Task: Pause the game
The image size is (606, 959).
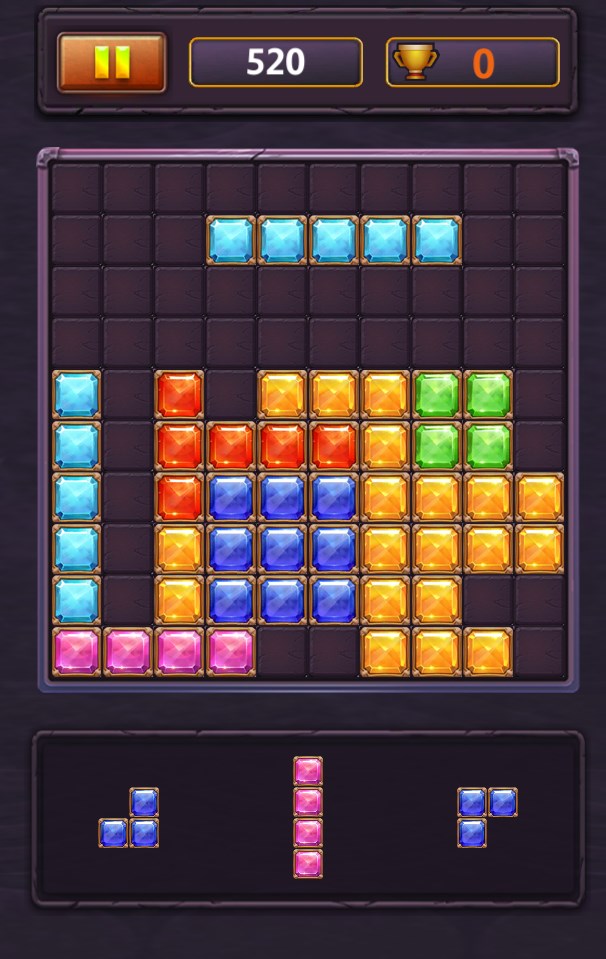Action: 111,63
